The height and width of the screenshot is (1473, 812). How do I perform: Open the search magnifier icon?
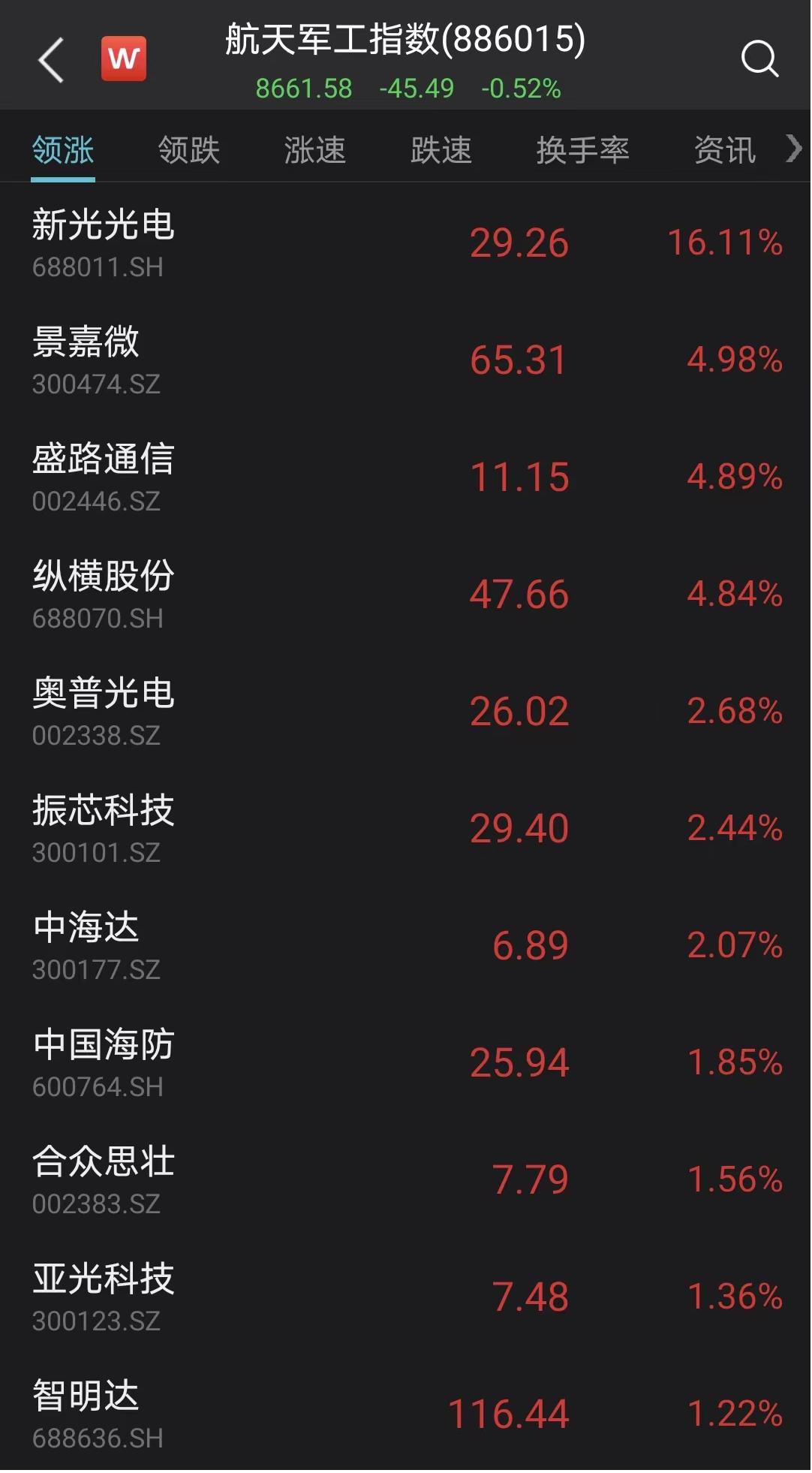pyautogui.click(x=759, y=59)
